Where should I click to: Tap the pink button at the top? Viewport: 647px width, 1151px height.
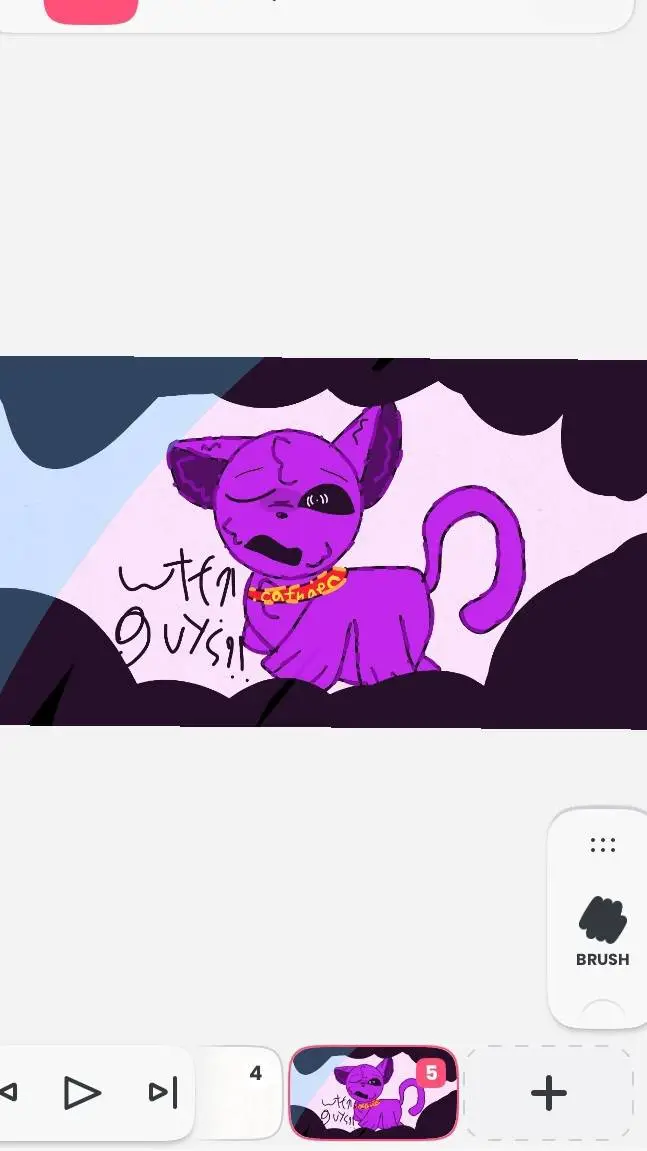(x=90, y=10)
